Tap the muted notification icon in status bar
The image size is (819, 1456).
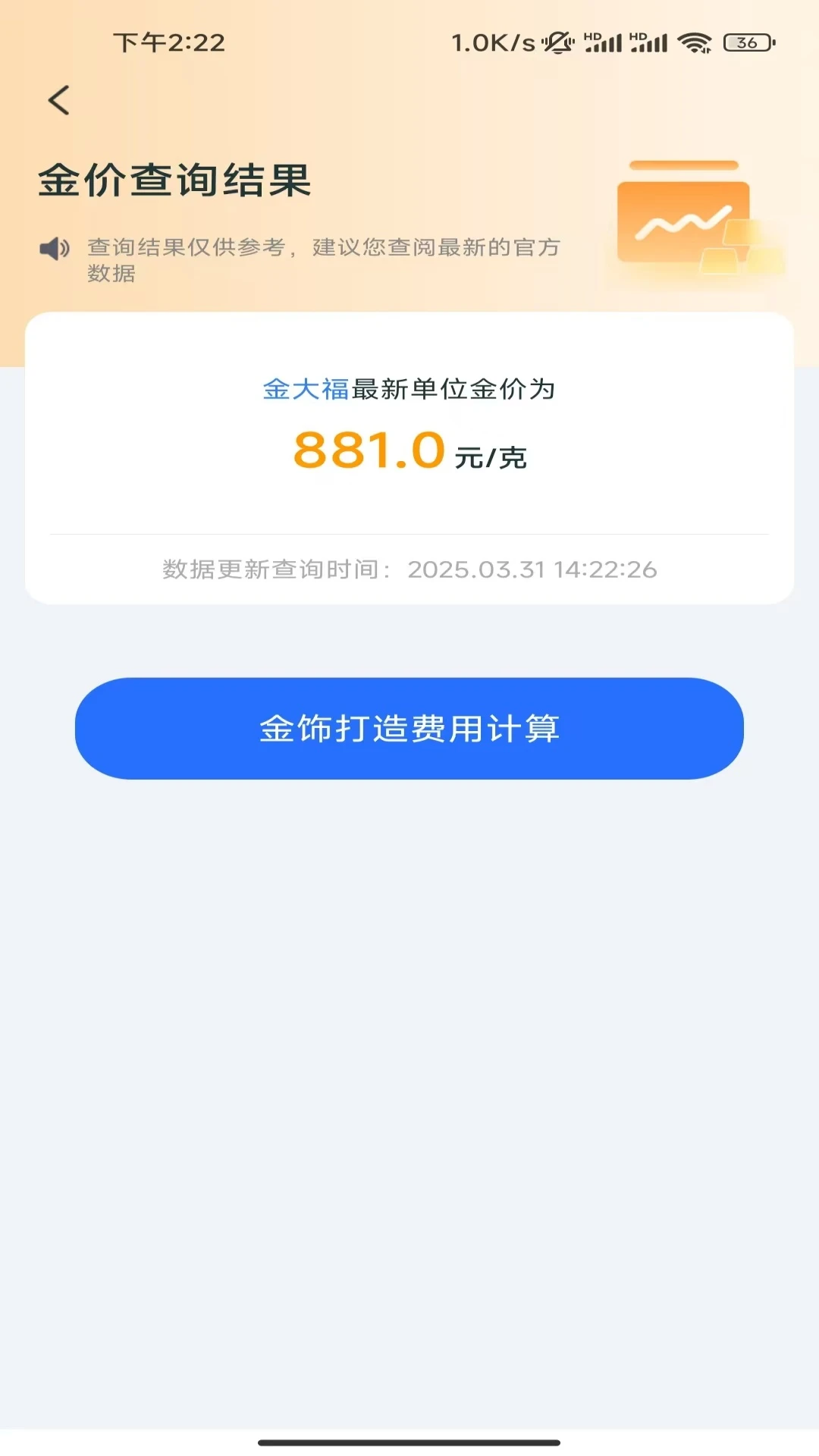(557, 43)
